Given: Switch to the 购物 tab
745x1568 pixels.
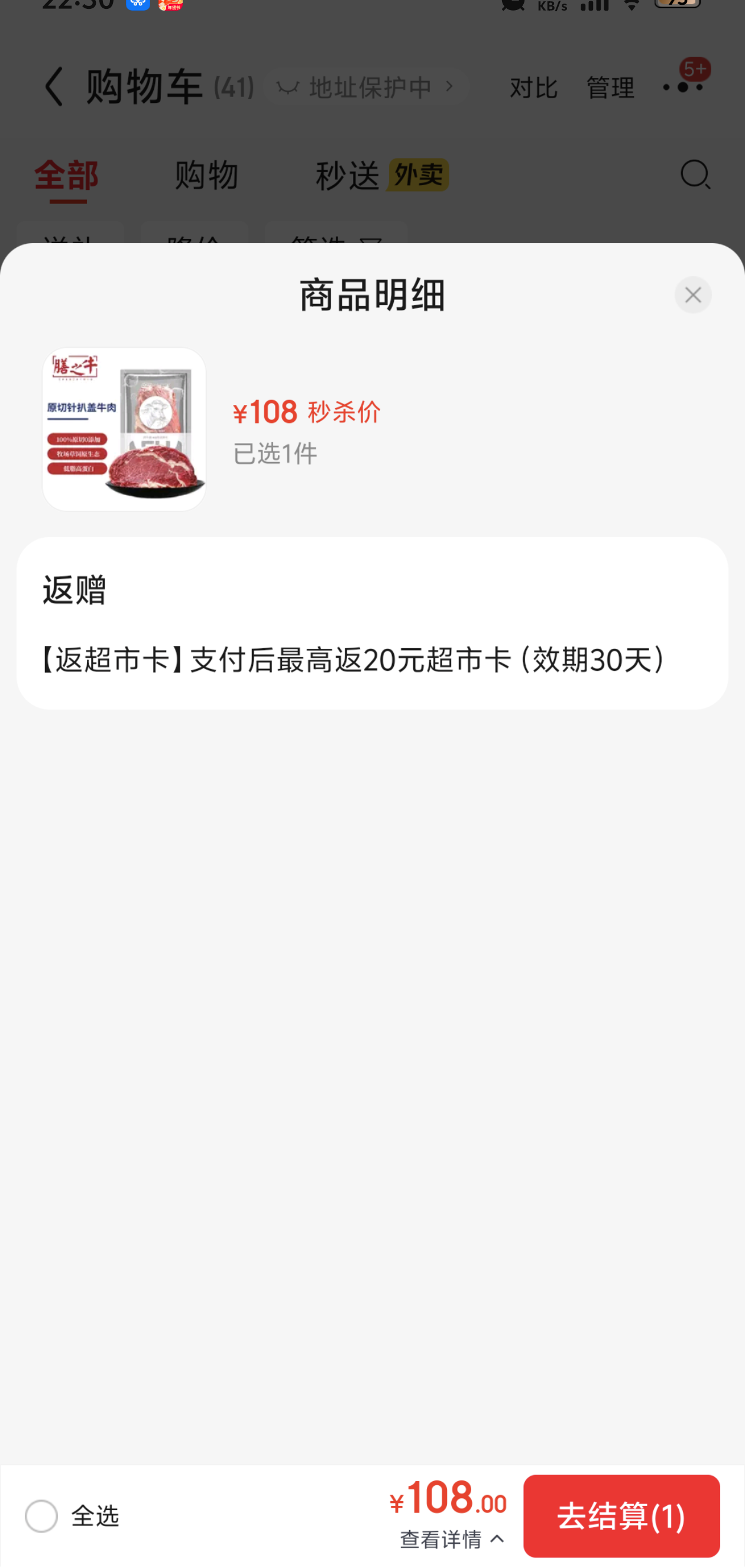Looking at the screenshot, I should coord(206,175).
